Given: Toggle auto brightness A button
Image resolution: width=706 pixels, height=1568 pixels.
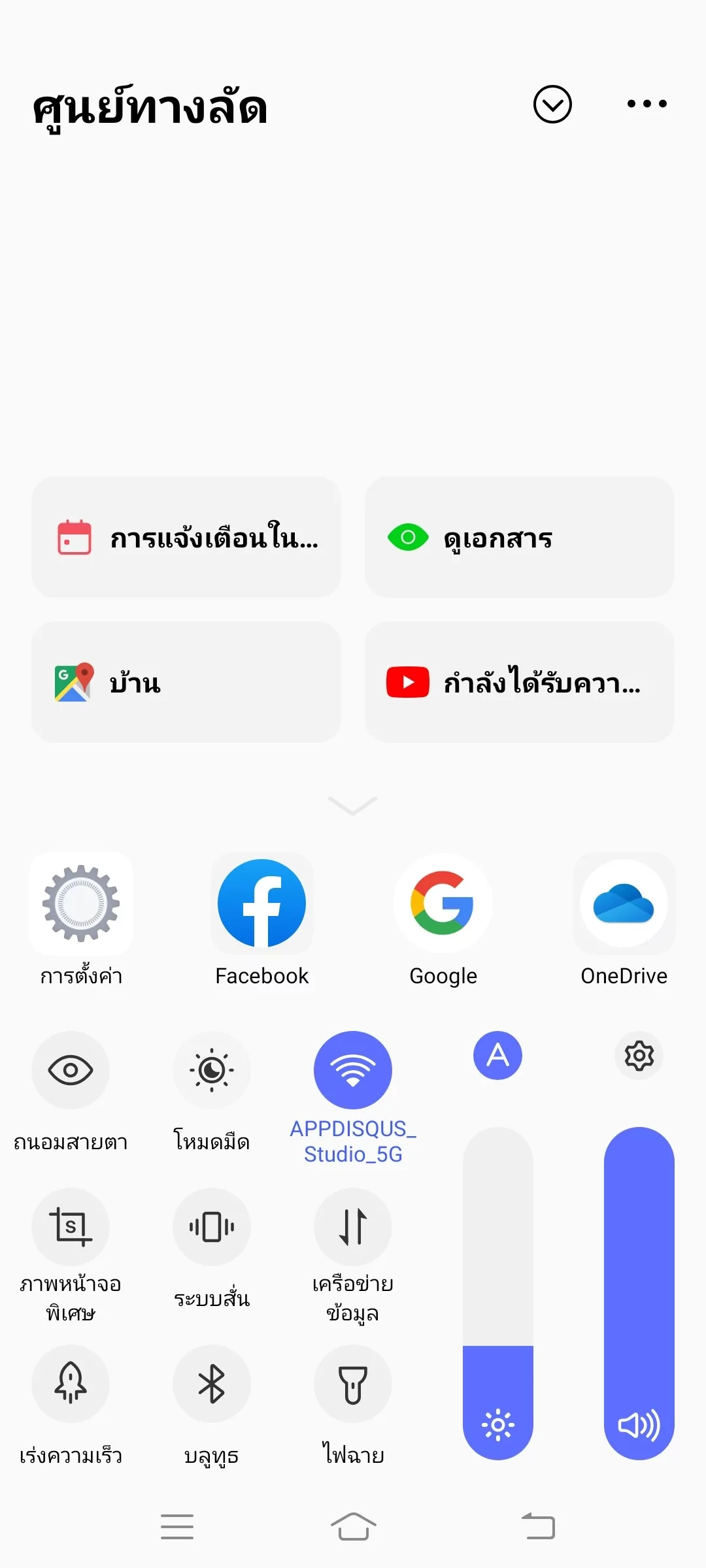Looking at the screenshot, I should tap(498, 1055).
